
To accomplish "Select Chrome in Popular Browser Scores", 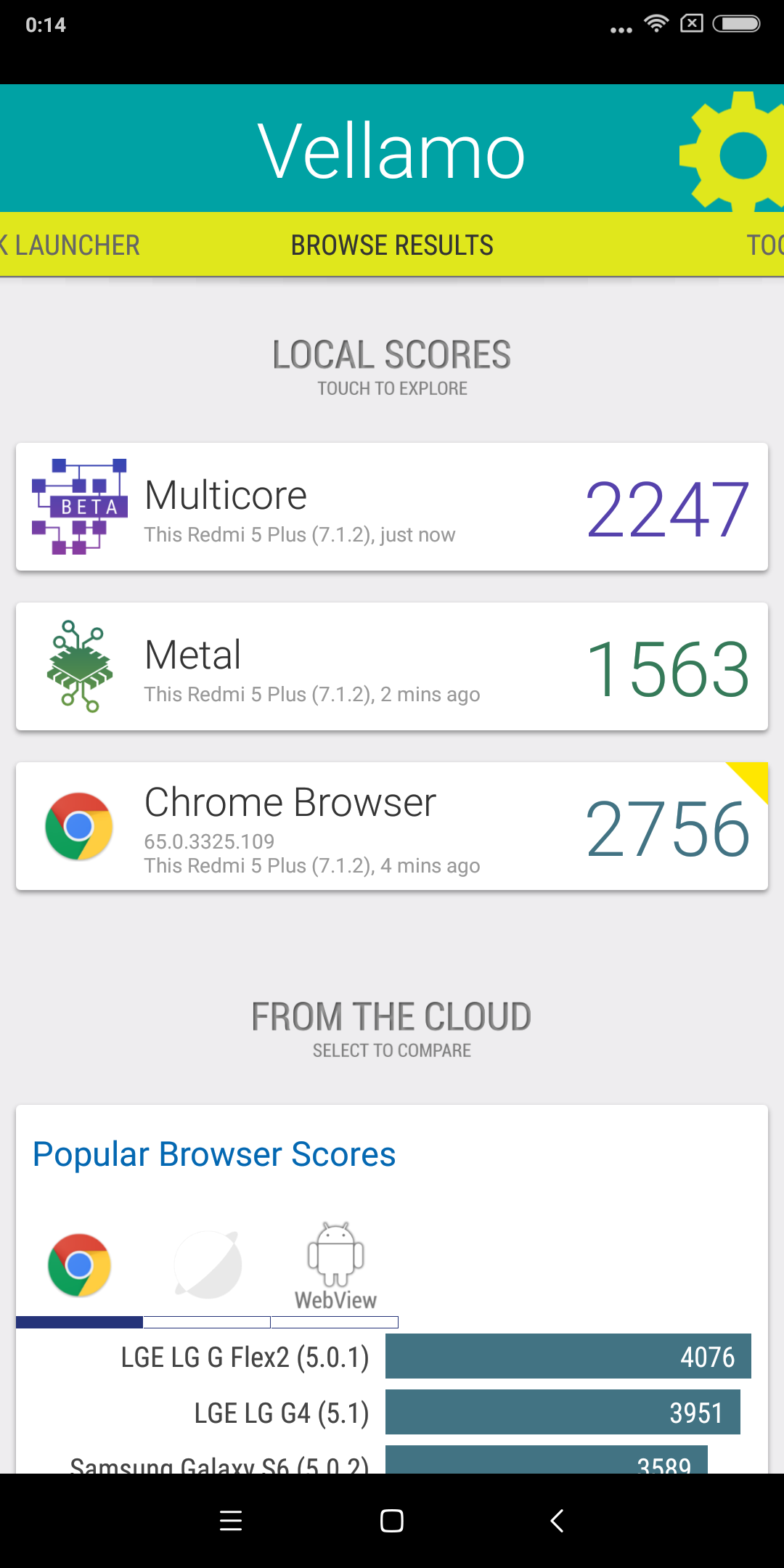I will 79,1265.
